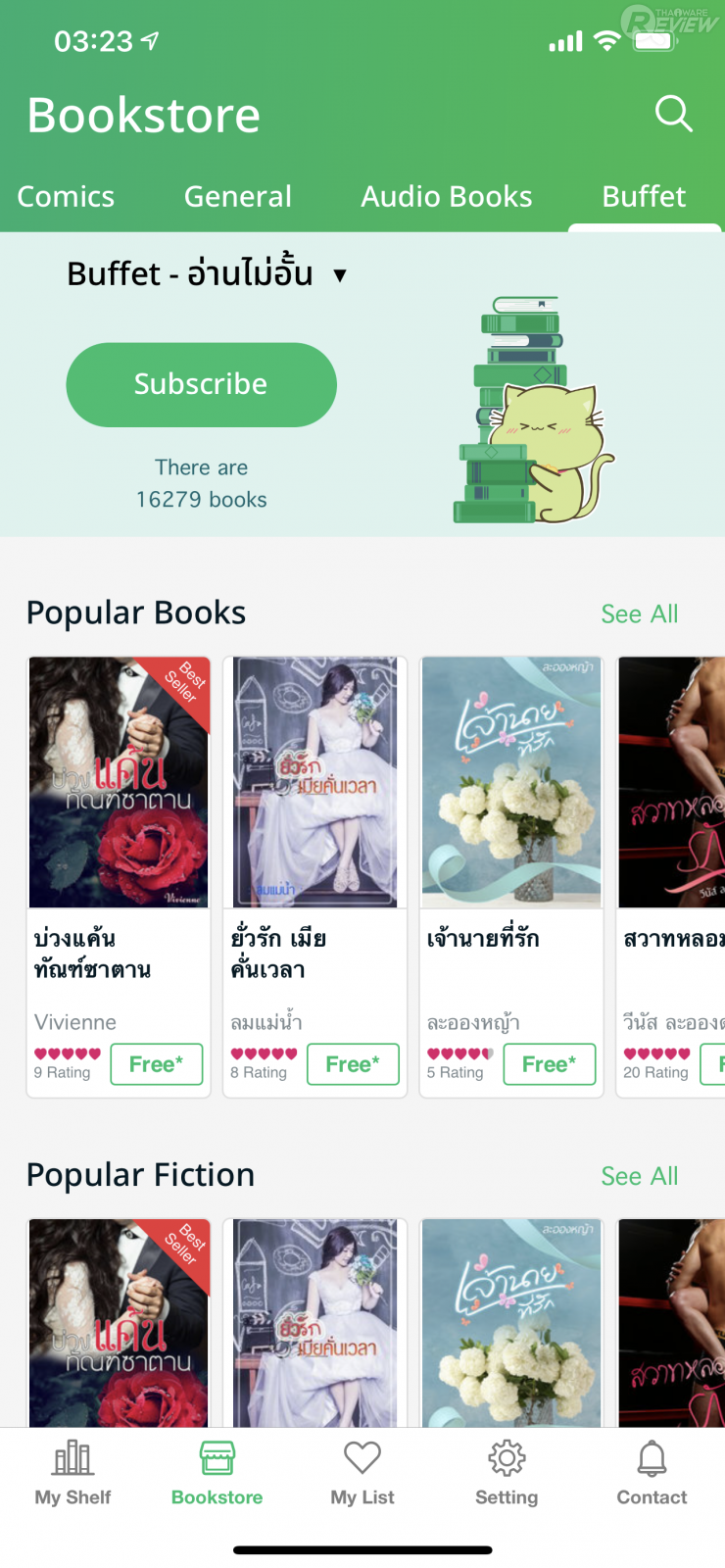
Task: Tap the Subscribe button
Action: [201, 384]
